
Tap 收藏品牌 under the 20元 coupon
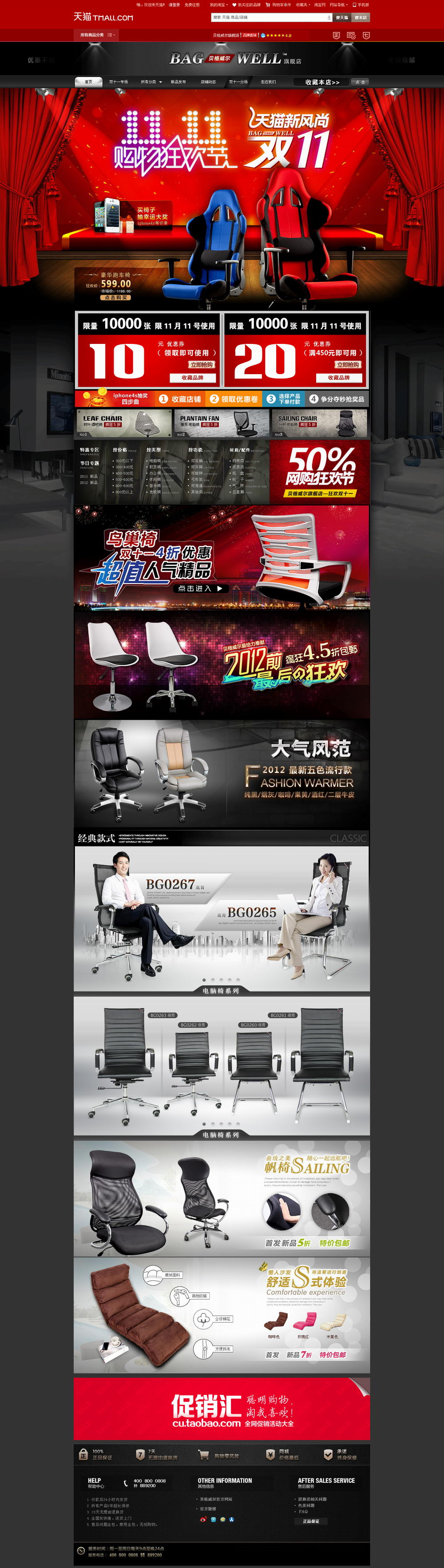(x=339, y=377)
